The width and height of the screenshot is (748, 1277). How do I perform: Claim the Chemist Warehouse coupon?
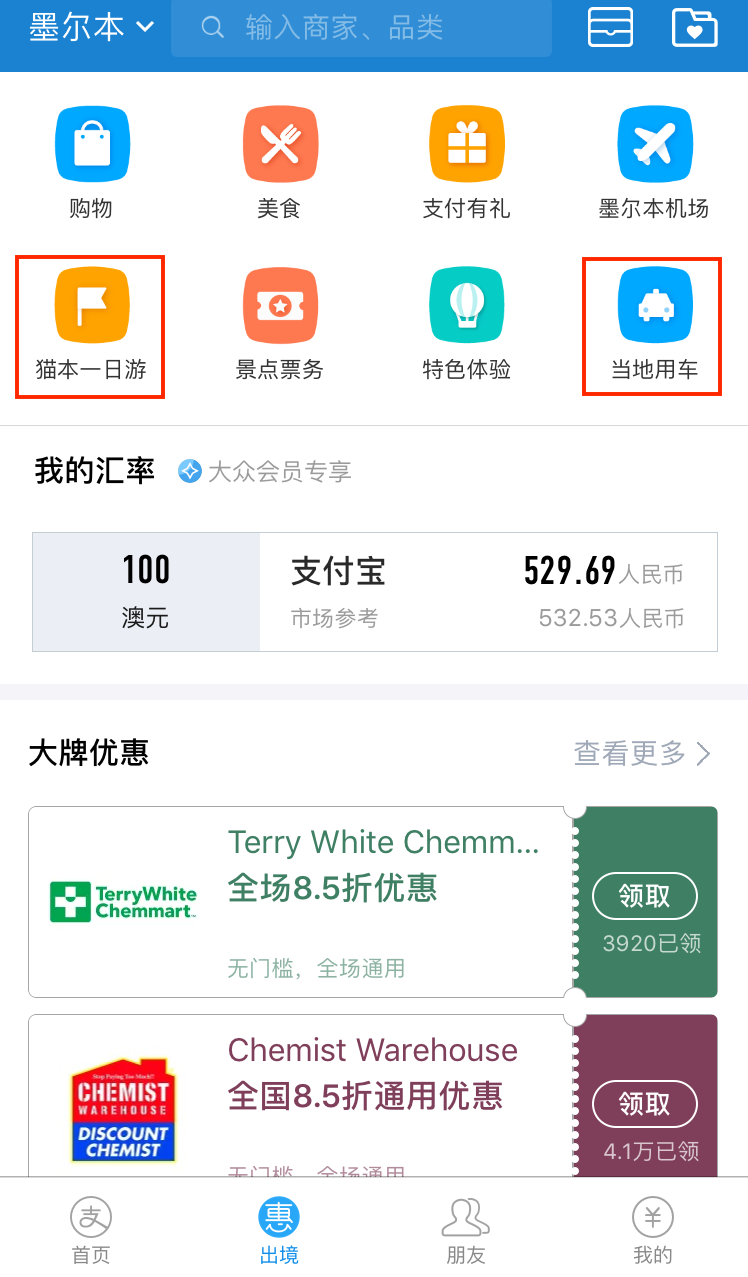coord(645,1104)
